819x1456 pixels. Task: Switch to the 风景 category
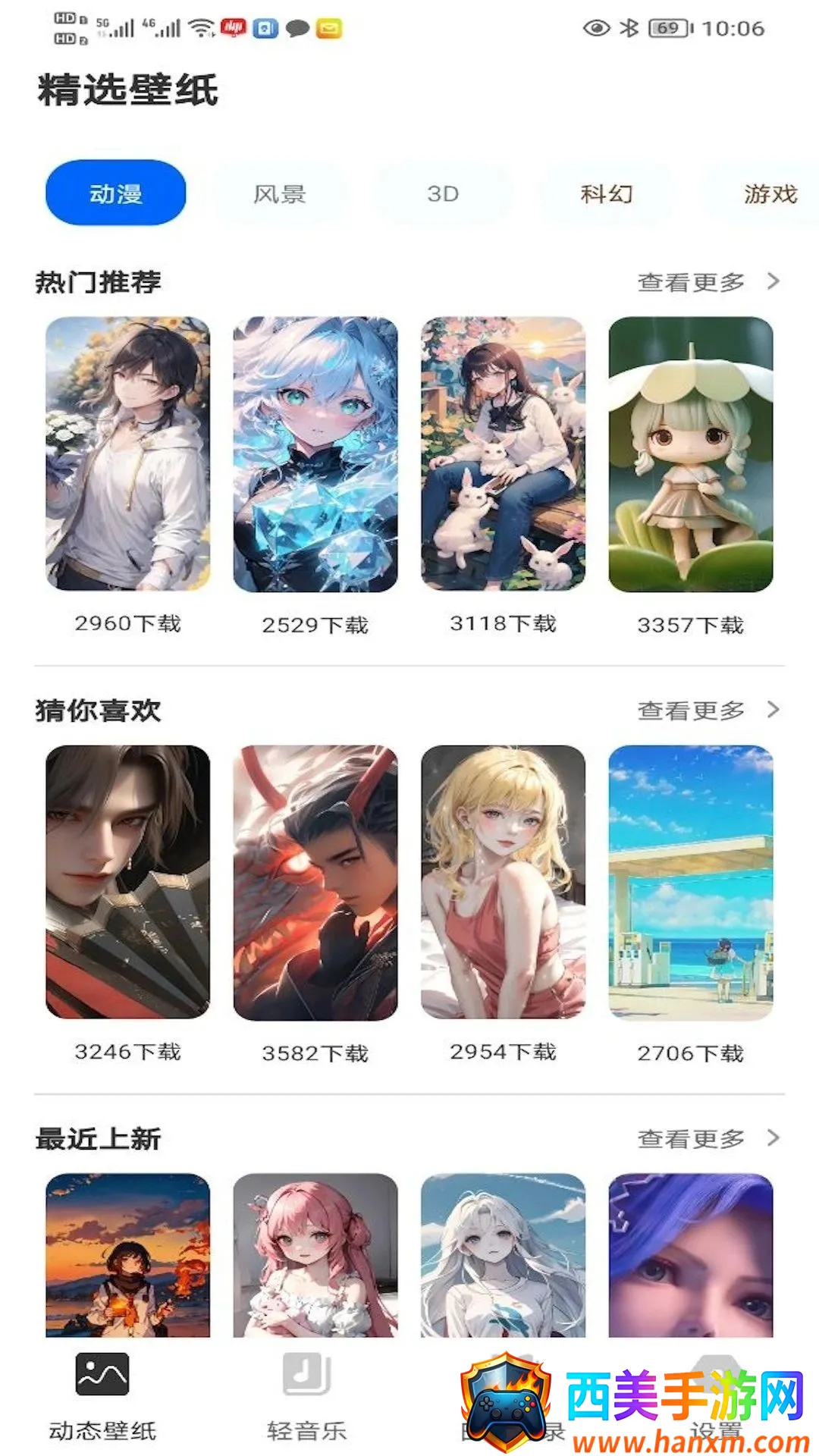(x=279, y=194)
